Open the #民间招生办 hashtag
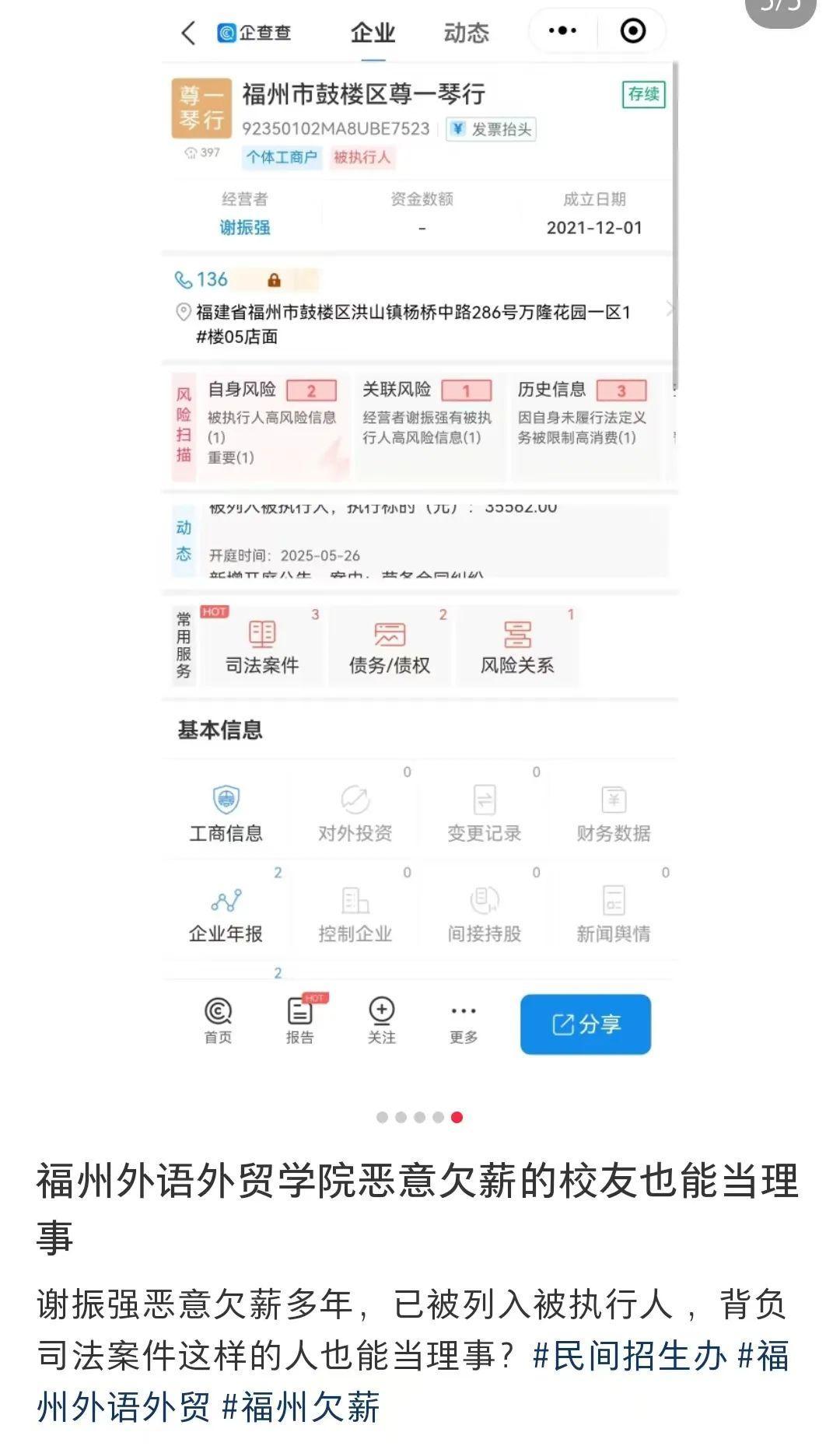 [x=630, y=1356]
